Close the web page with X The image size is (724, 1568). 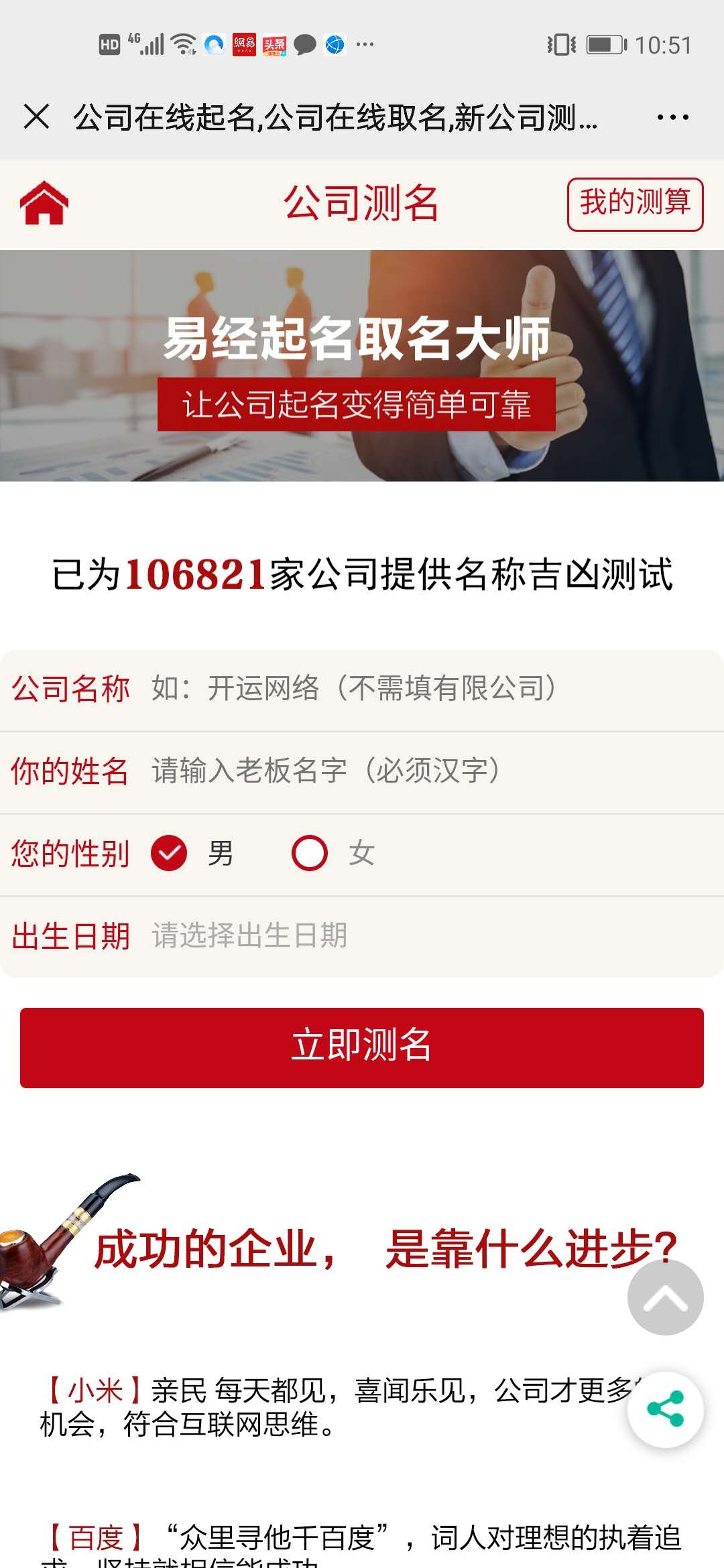pyautogui.click(x=36, y=117)
